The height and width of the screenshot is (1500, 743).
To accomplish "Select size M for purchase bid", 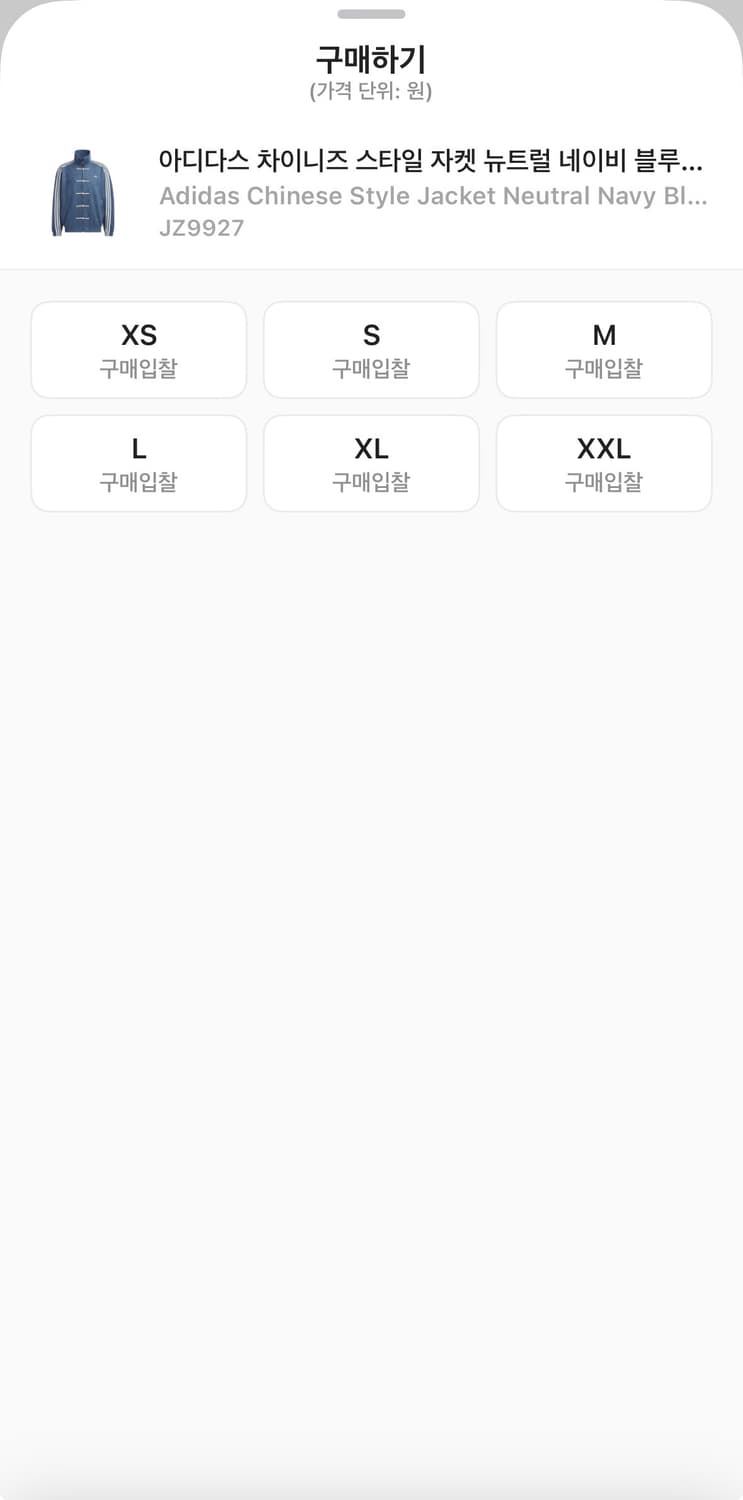I will coord(604,349).
